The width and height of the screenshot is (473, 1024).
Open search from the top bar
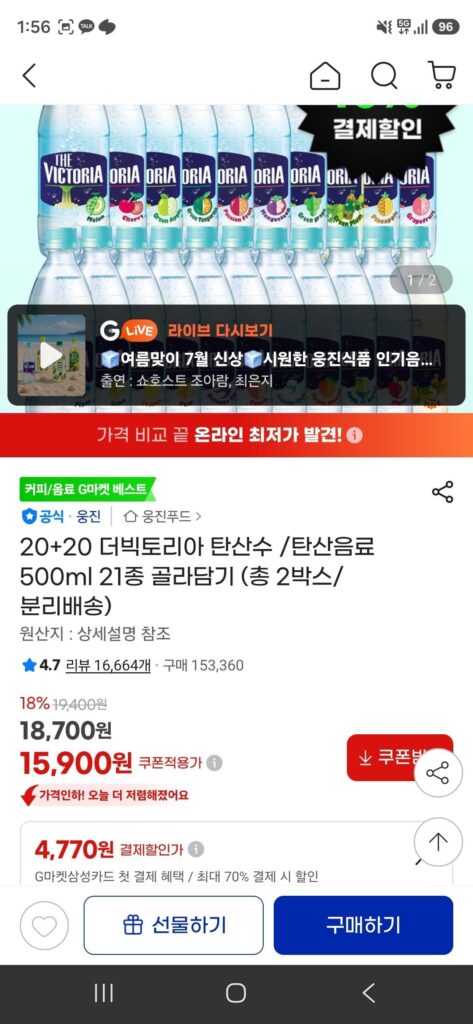tap(384, 76)
